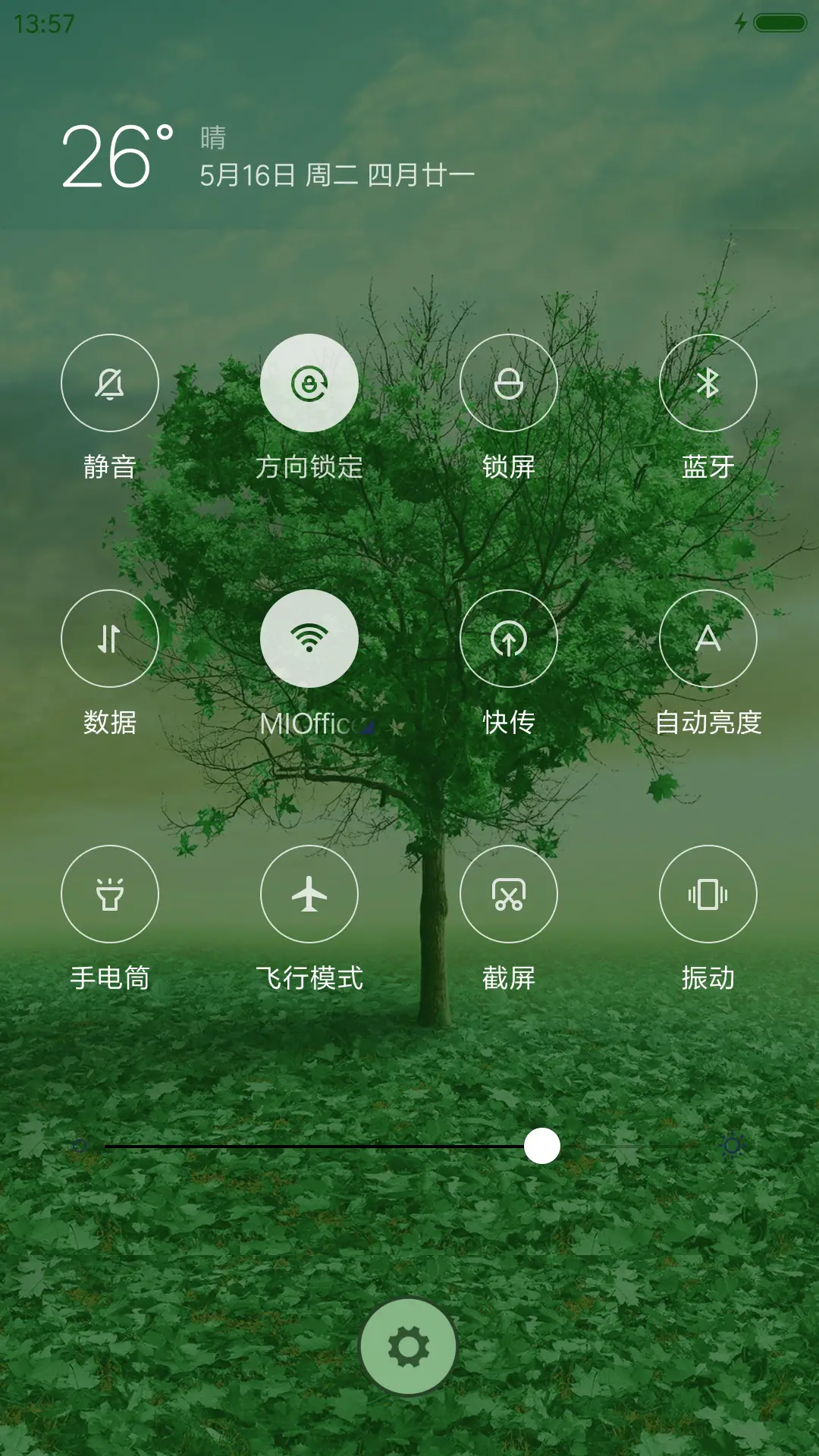The height and width of the screenshot is (1456, 819).
Task: Enable airplane mode (飞行模式)
Action: (x=309, y=895)
